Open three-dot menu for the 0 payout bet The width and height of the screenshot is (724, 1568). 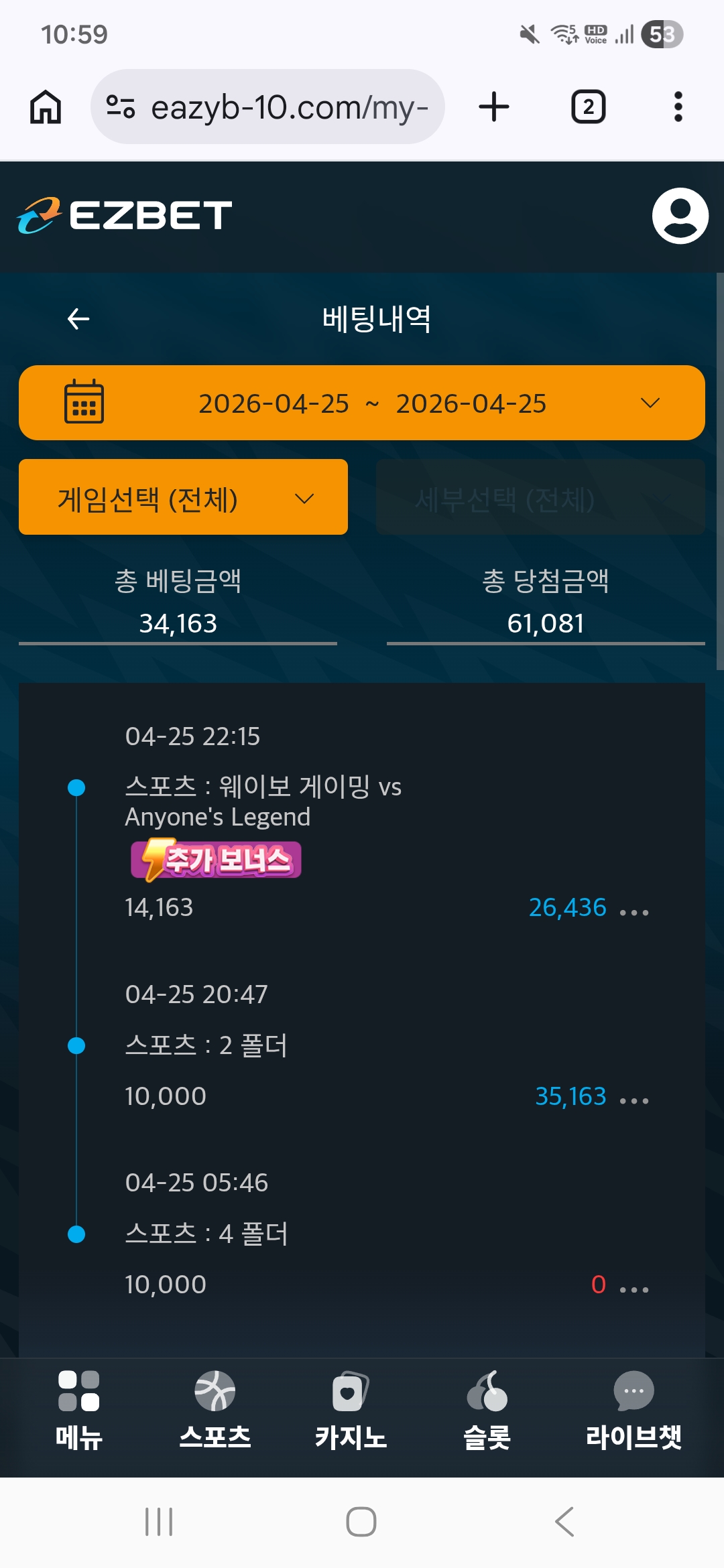click(633, 1289)
